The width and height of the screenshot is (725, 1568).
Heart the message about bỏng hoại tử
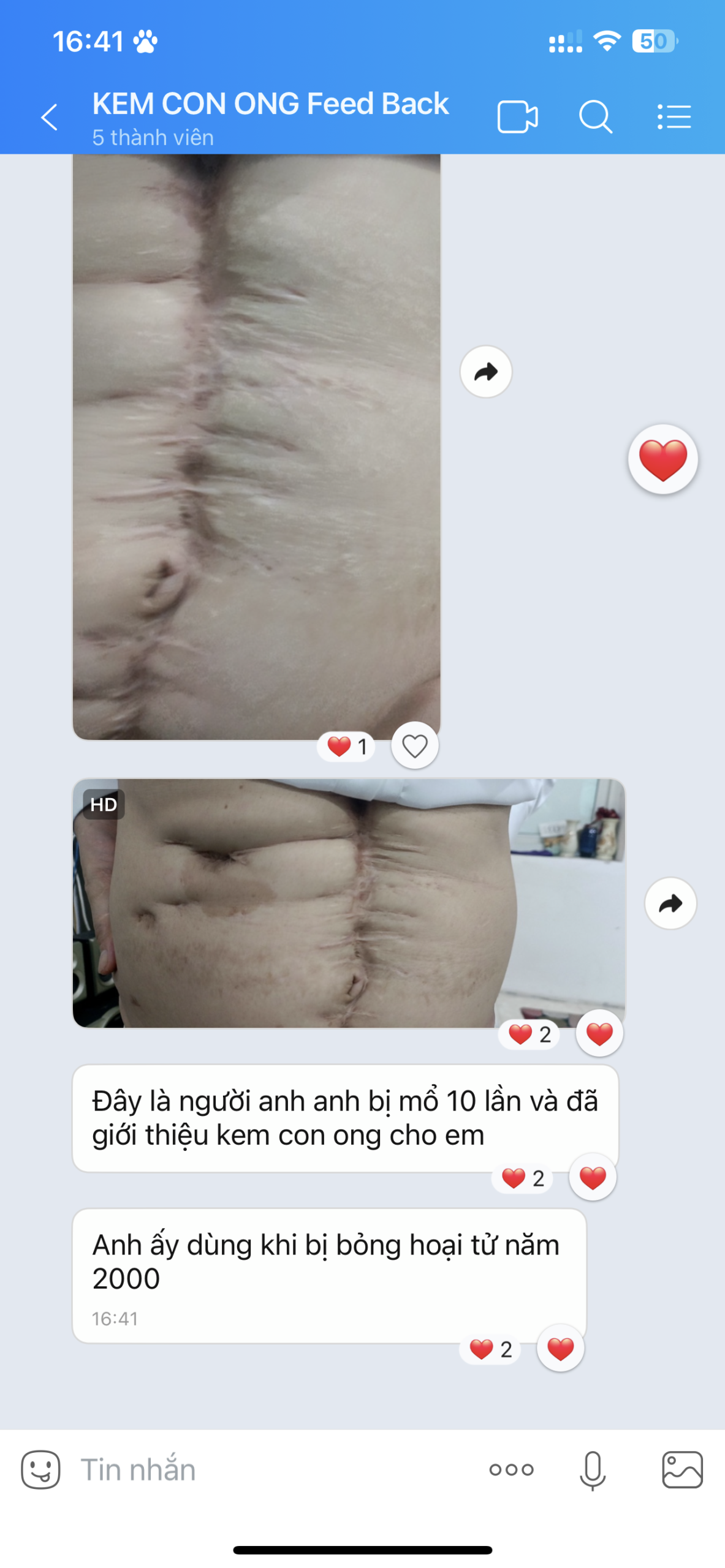(x=560, y=1348)
